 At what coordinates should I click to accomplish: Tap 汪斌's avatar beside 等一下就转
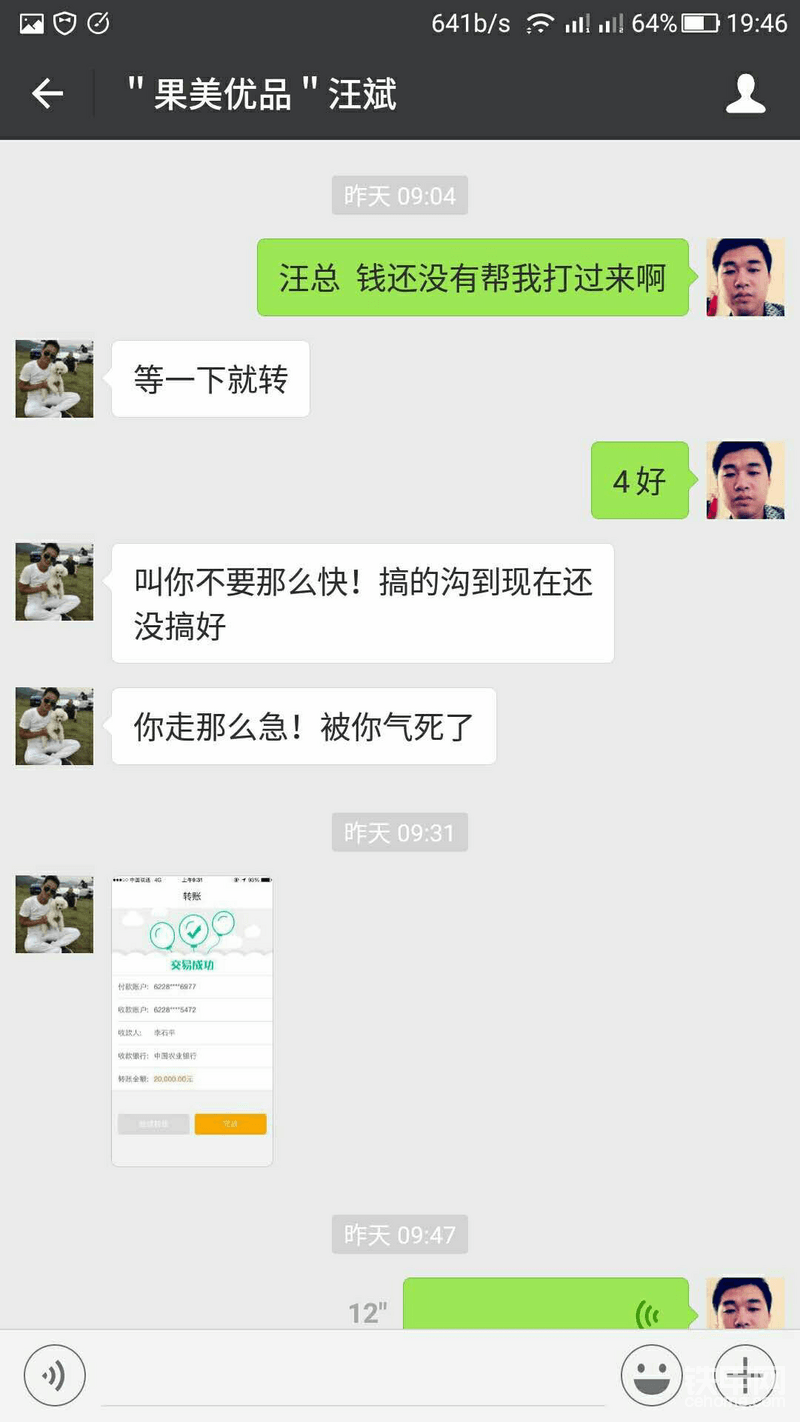(x=54, y=379)
